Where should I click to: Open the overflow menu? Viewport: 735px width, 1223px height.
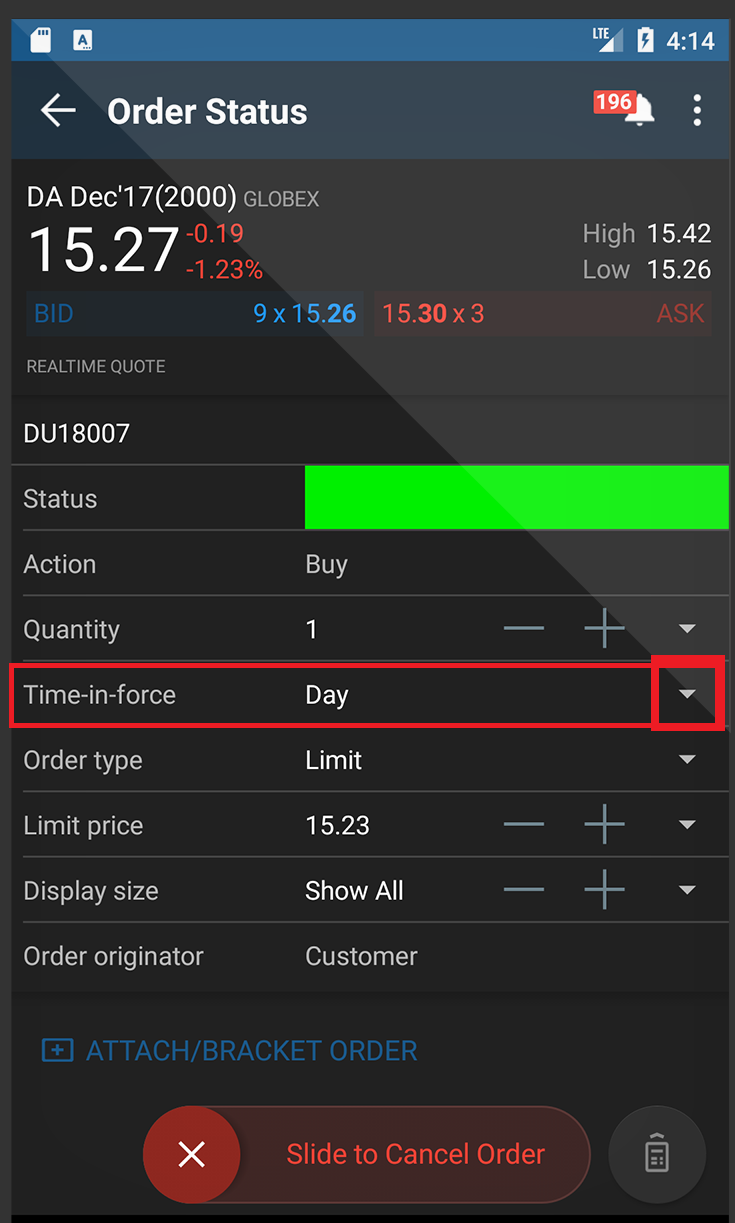click(697, 110)
